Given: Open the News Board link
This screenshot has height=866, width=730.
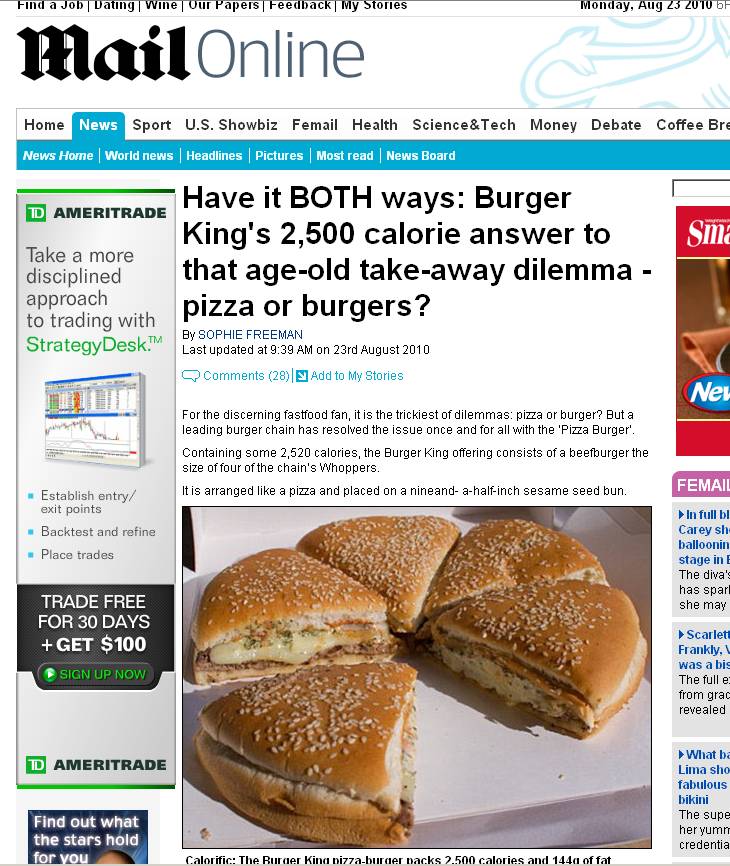Looking at the screenshot, I should coord(420,156).
